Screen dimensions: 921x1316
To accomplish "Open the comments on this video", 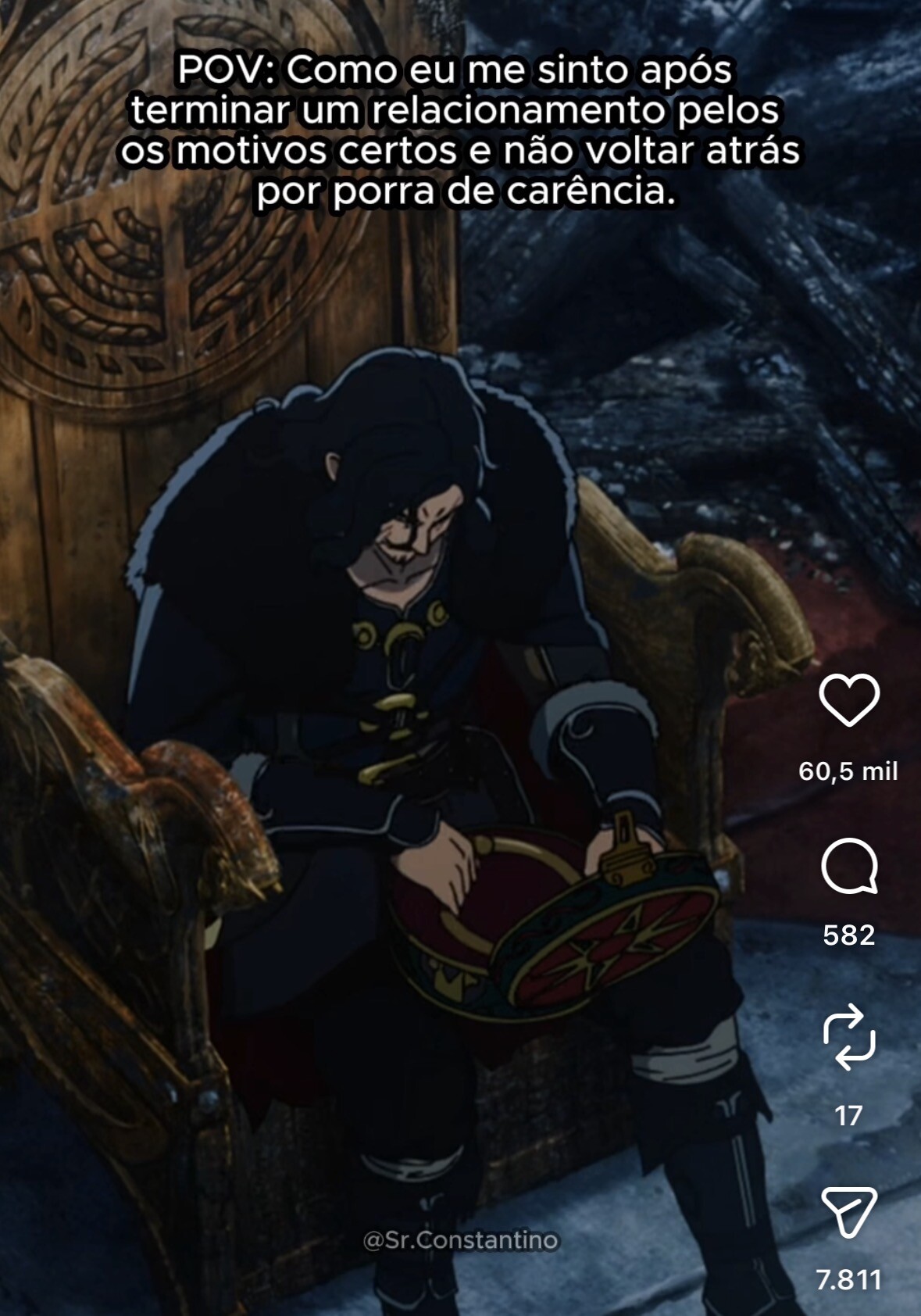I will (x=849, y=867).
